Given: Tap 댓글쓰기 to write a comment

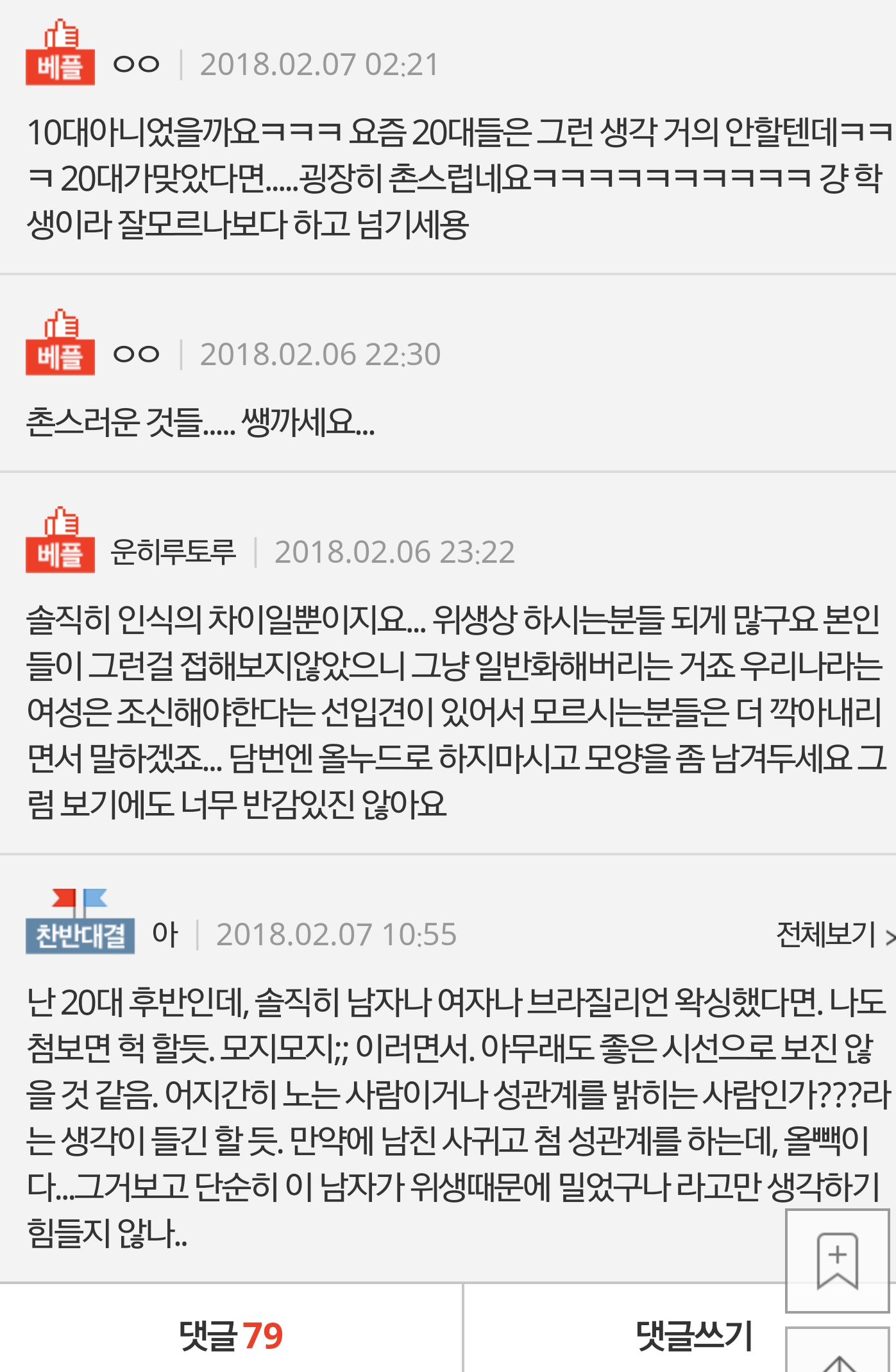Looking at the screenshot, I should (694, 1336).
